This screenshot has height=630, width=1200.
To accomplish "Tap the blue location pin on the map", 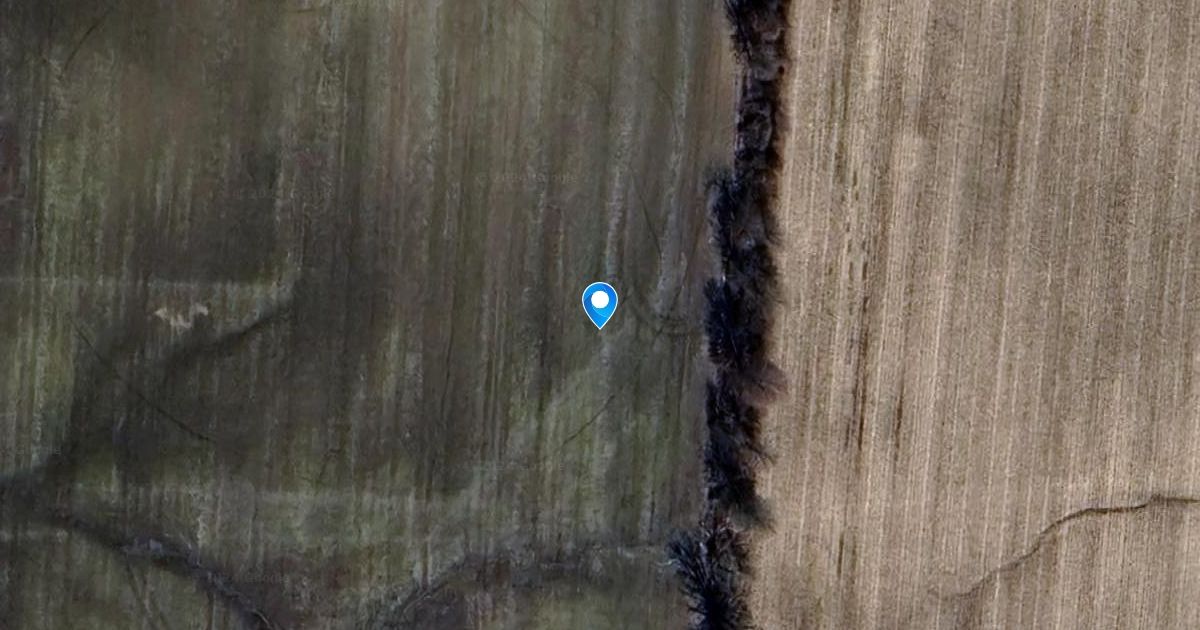I will point(600,304).
